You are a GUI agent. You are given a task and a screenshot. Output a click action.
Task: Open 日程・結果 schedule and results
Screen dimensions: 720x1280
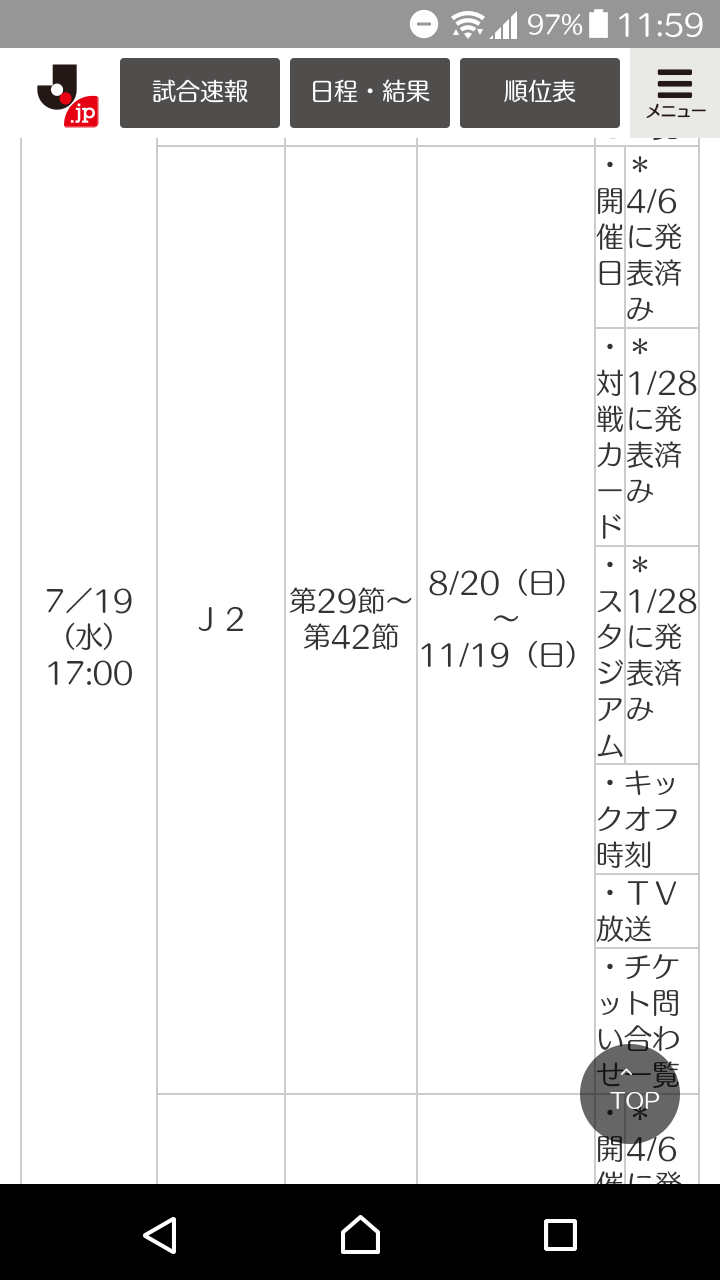(370, 93)
